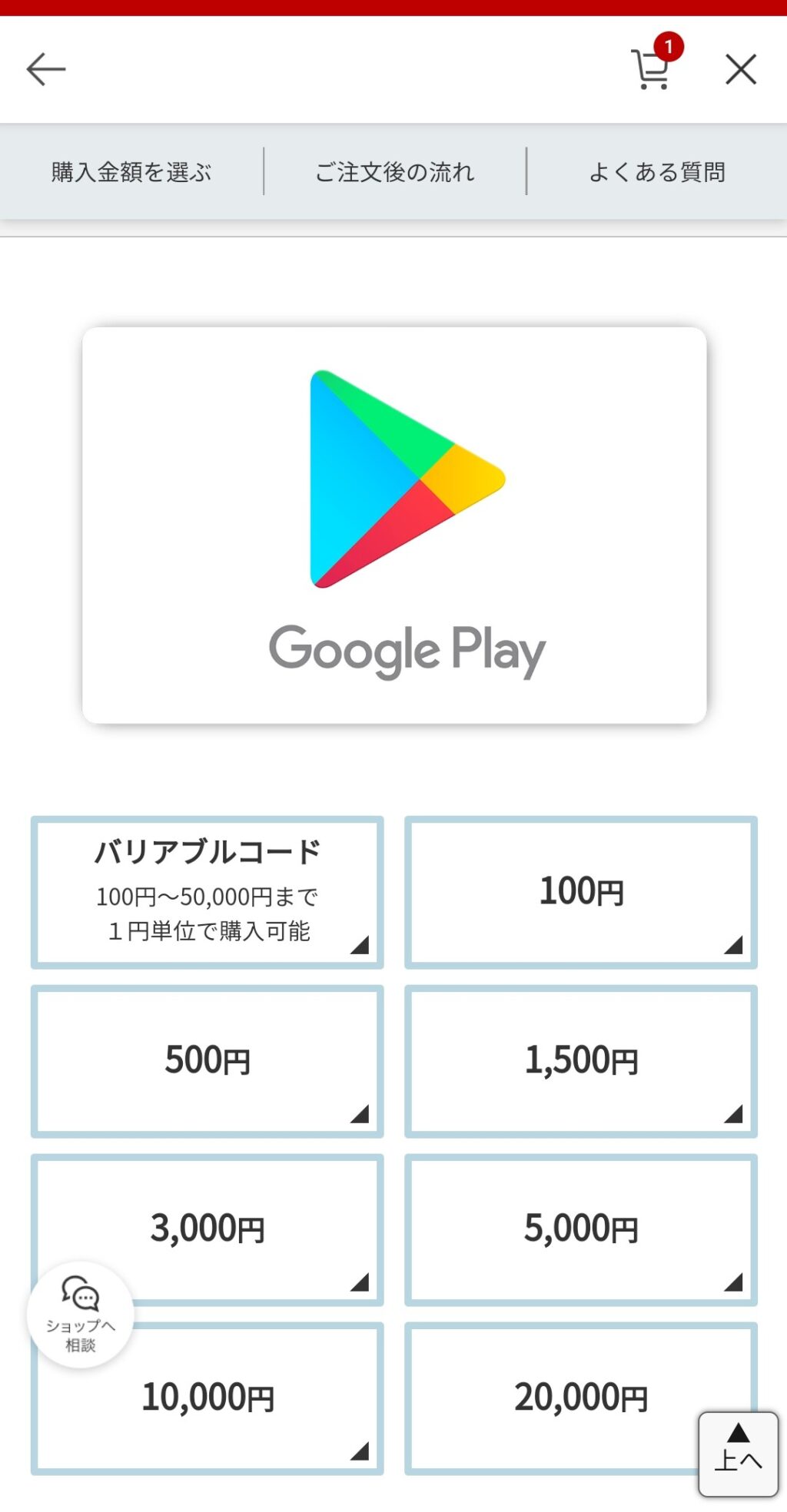Choose the 1,500円 gift code
Viewport: 787px width, 1512px height.
[581, 1061]
